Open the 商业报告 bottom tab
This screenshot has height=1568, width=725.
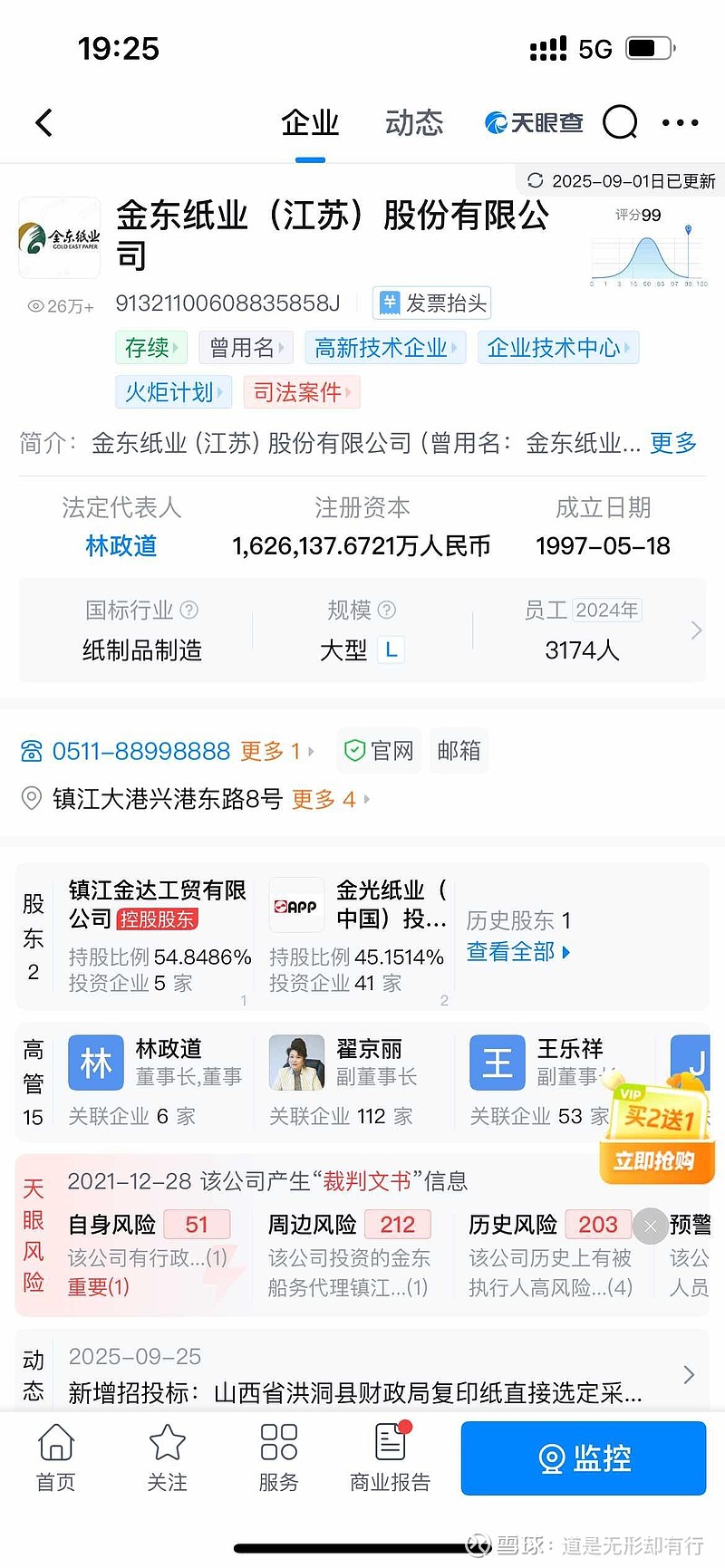[391, 1457]
